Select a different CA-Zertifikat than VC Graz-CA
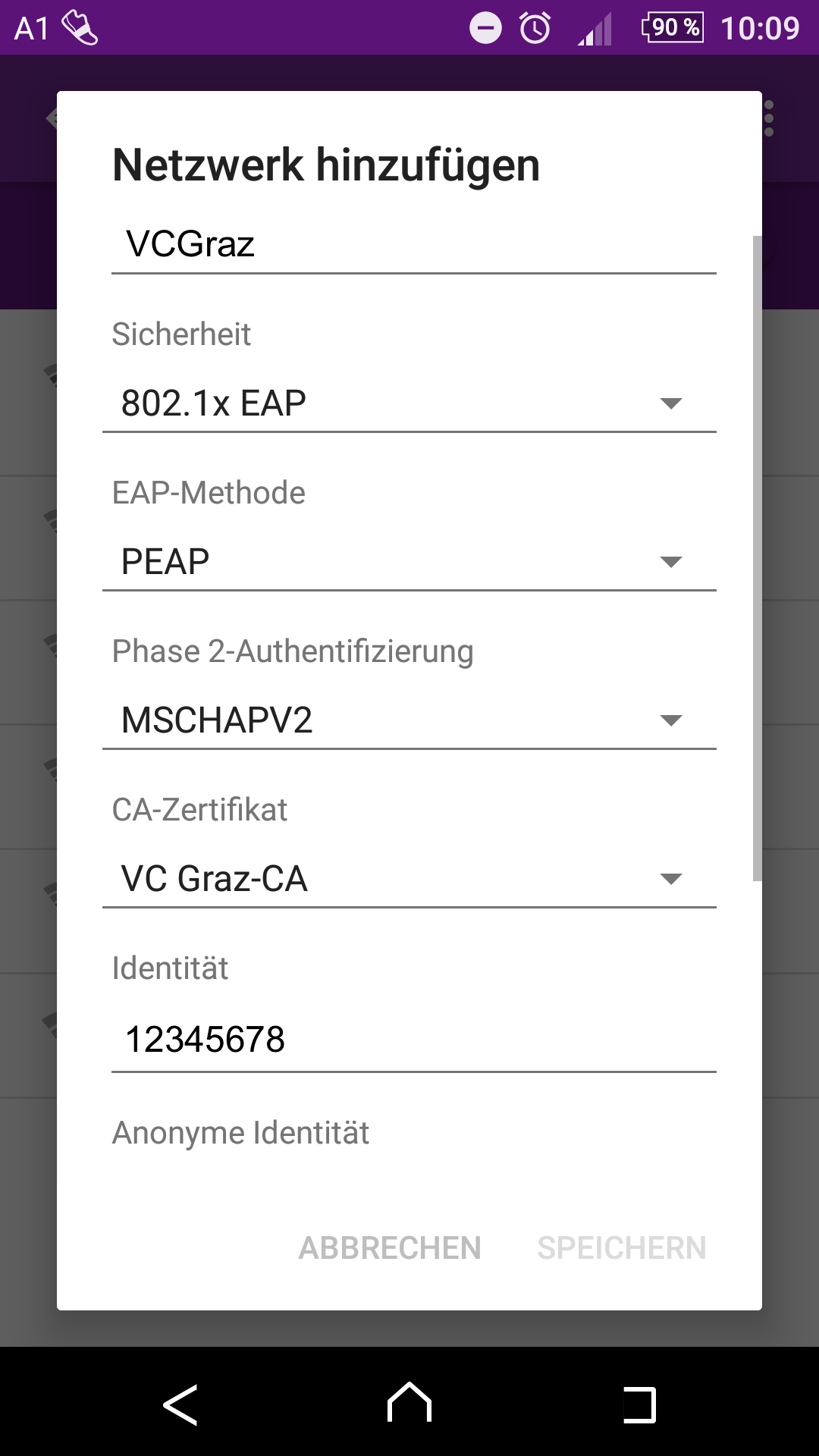The image size is (819, 1456). click(409, 879)
